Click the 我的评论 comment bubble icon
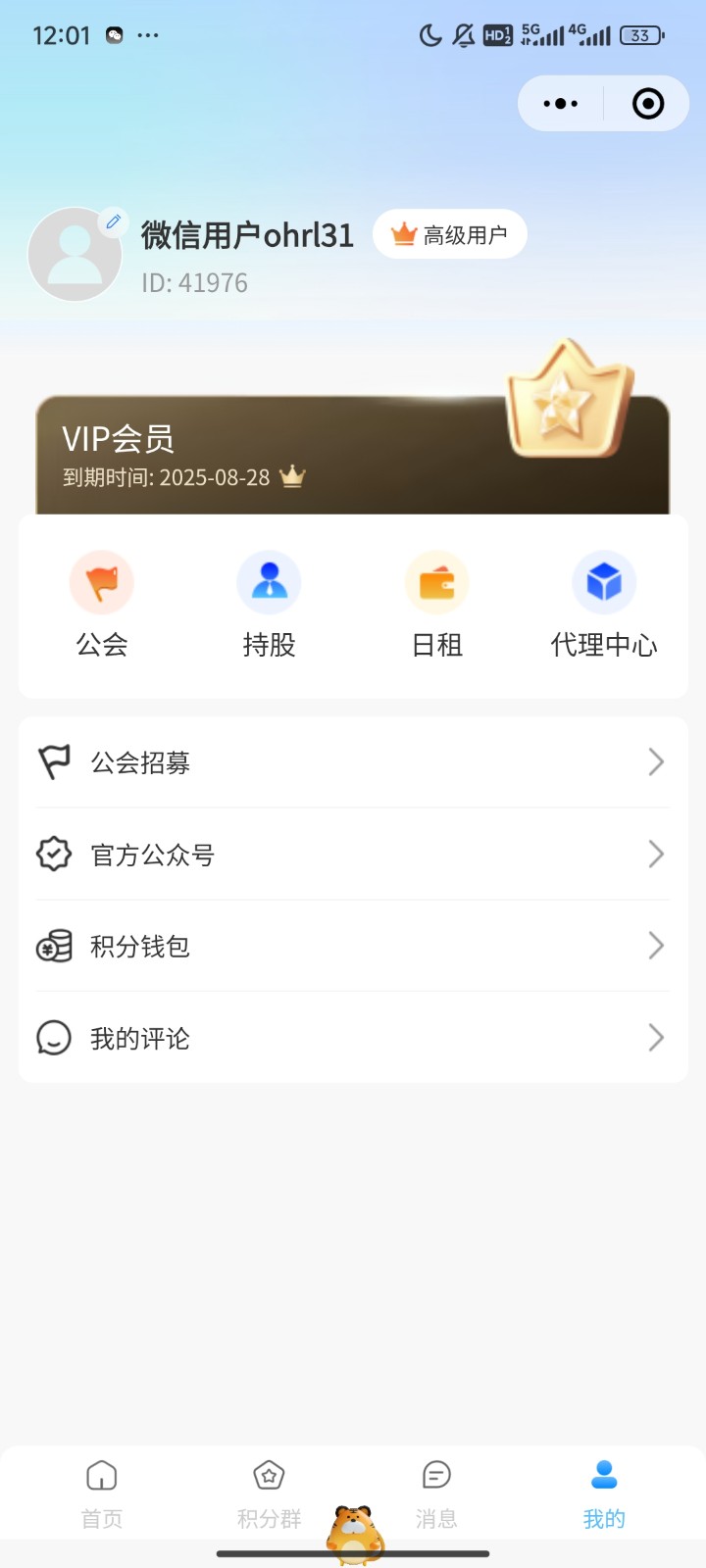 pos(55,1038)
